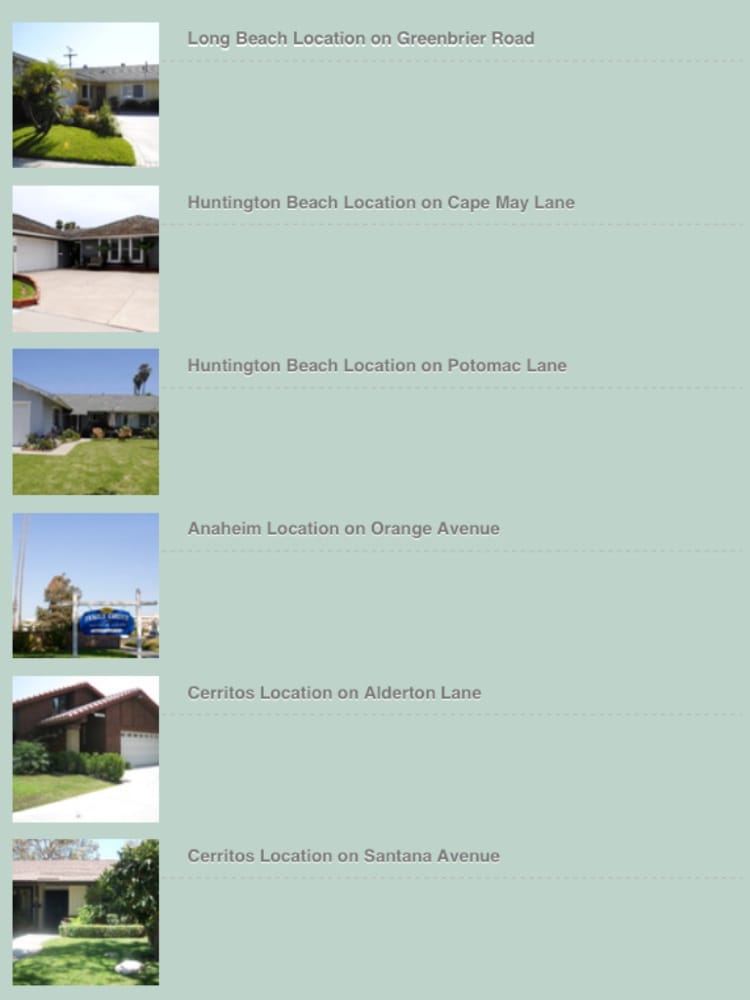Choose Cerritos Location on Santana Avenue
Image resolution: width=750 pixels, height=1000 pixels.
click(x=343, y=856)
